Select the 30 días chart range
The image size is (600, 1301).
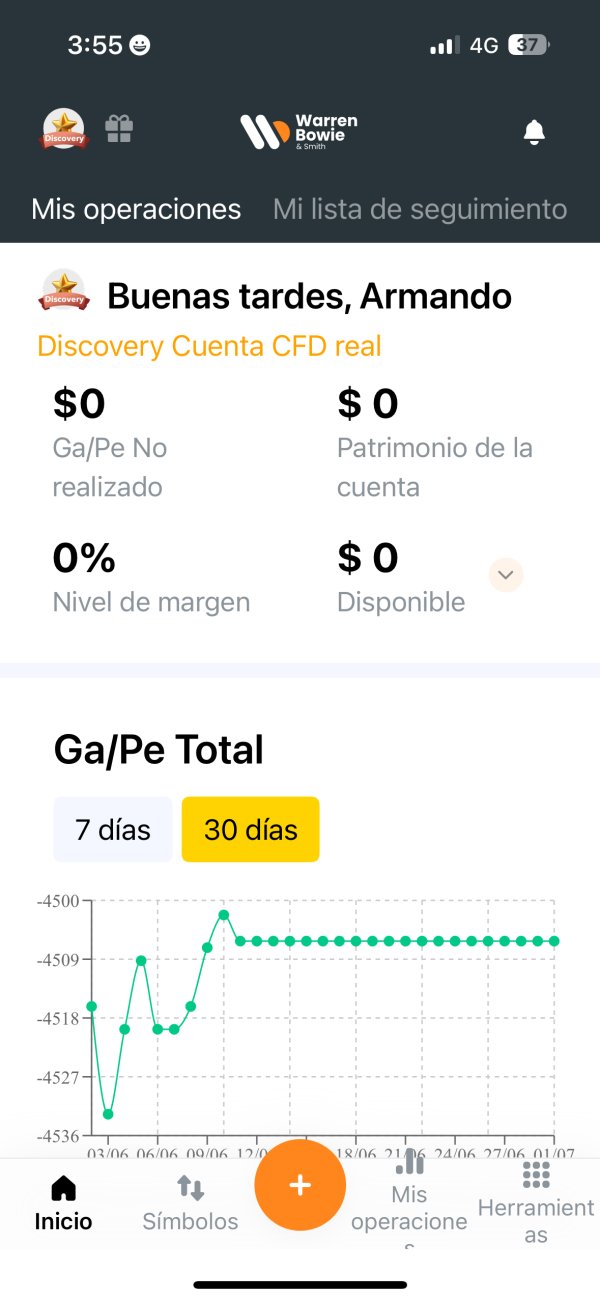click(x=251, y=829)
